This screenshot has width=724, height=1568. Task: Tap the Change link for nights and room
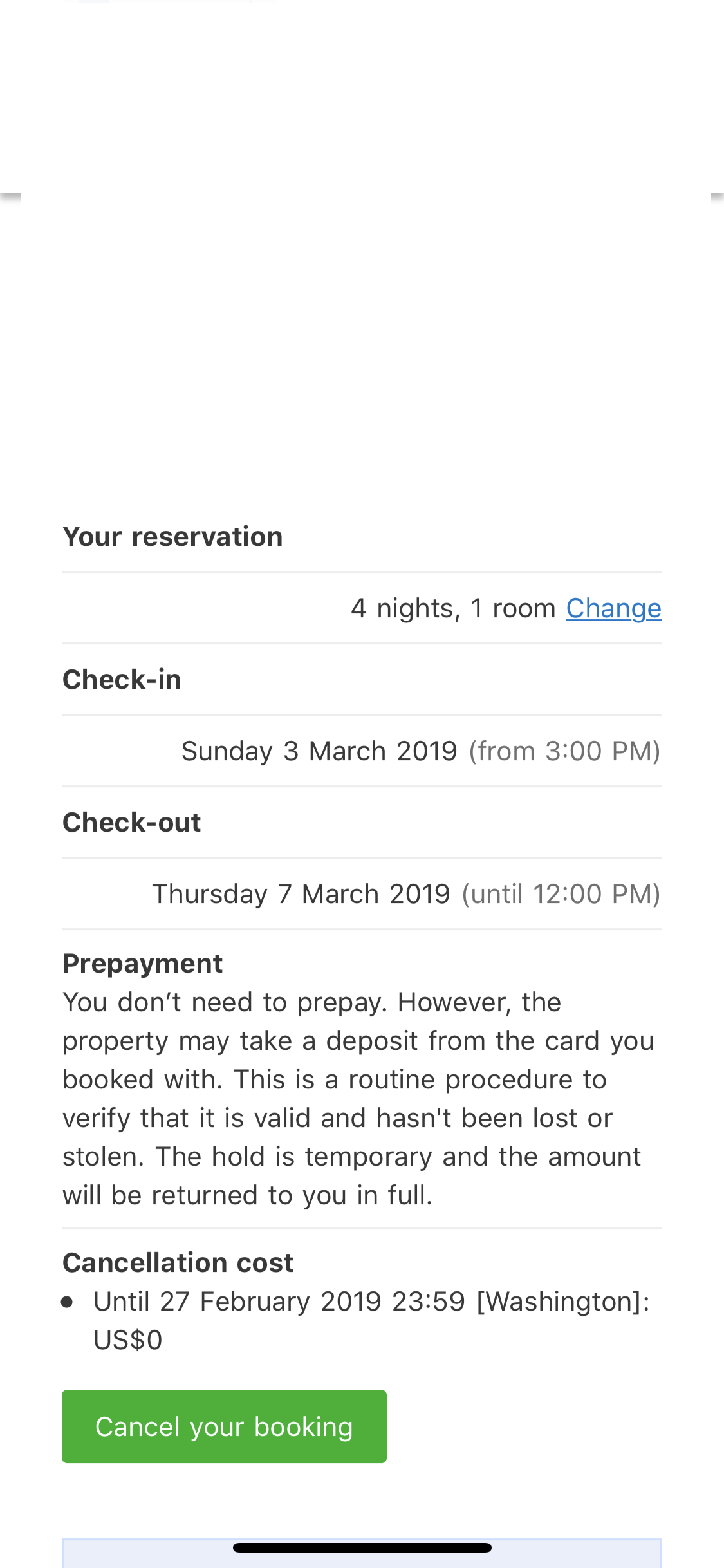pos(613,608)
